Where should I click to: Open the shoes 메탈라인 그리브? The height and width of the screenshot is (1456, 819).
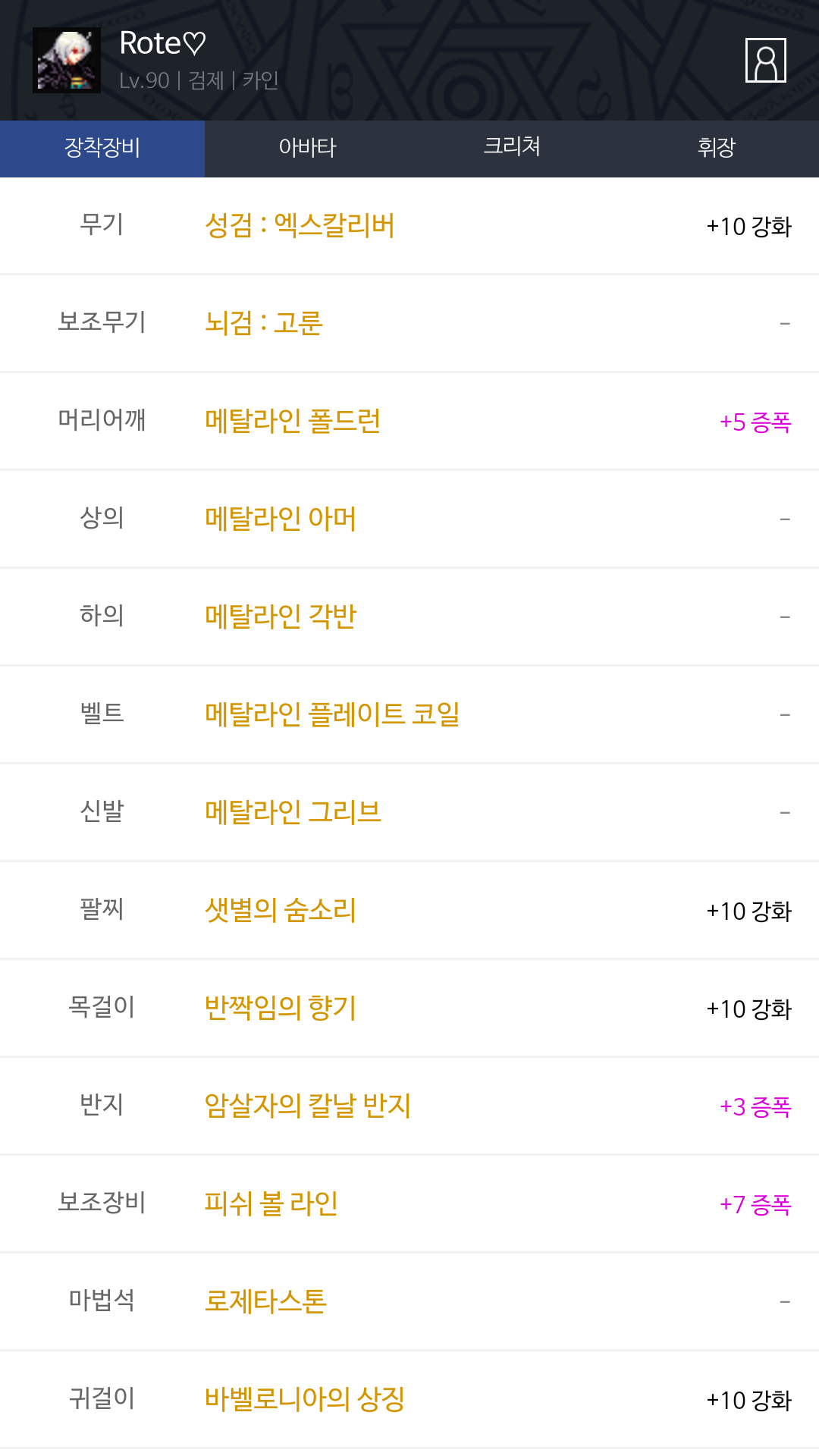click(x=409, y=813)
